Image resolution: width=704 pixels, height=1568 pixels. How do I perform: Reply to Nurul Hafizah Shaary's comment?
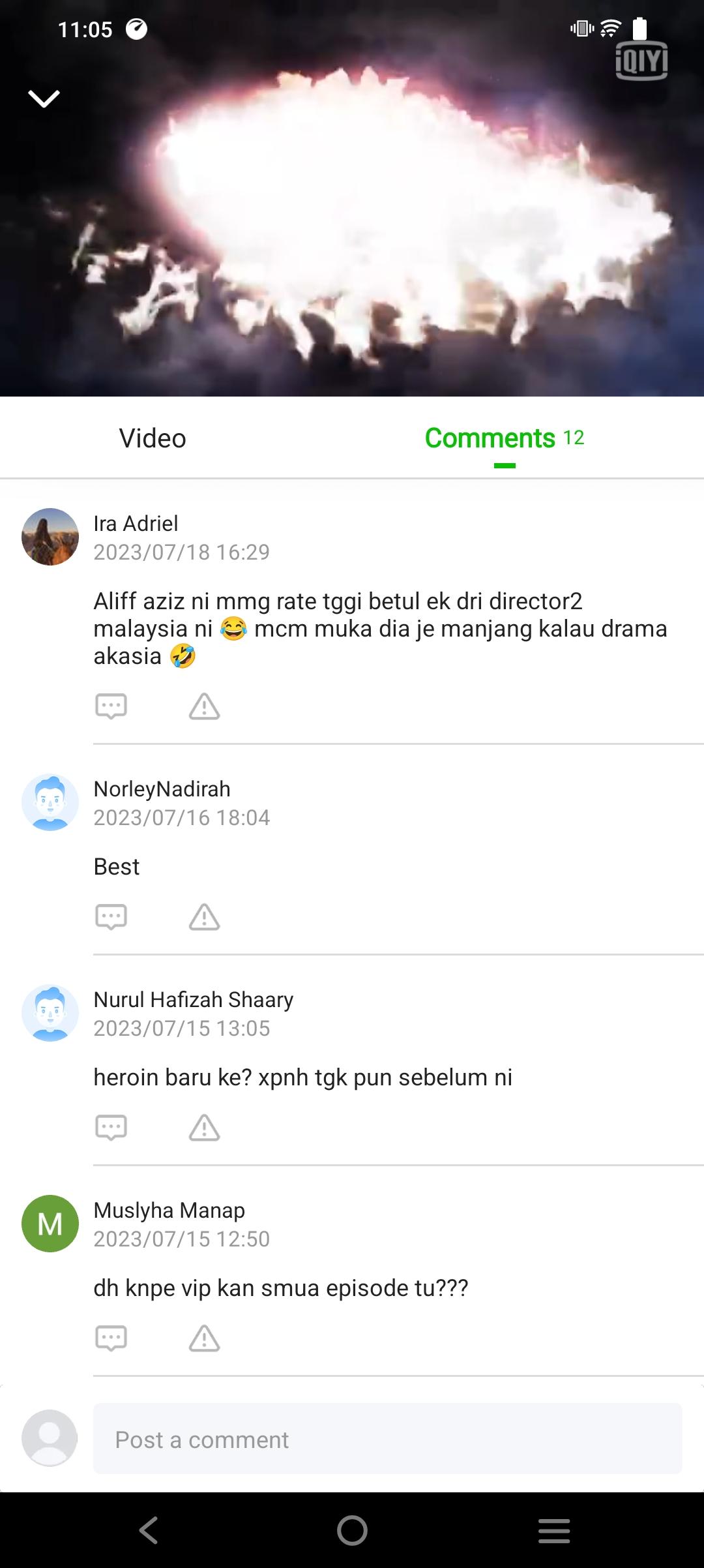coord(111,1127)
